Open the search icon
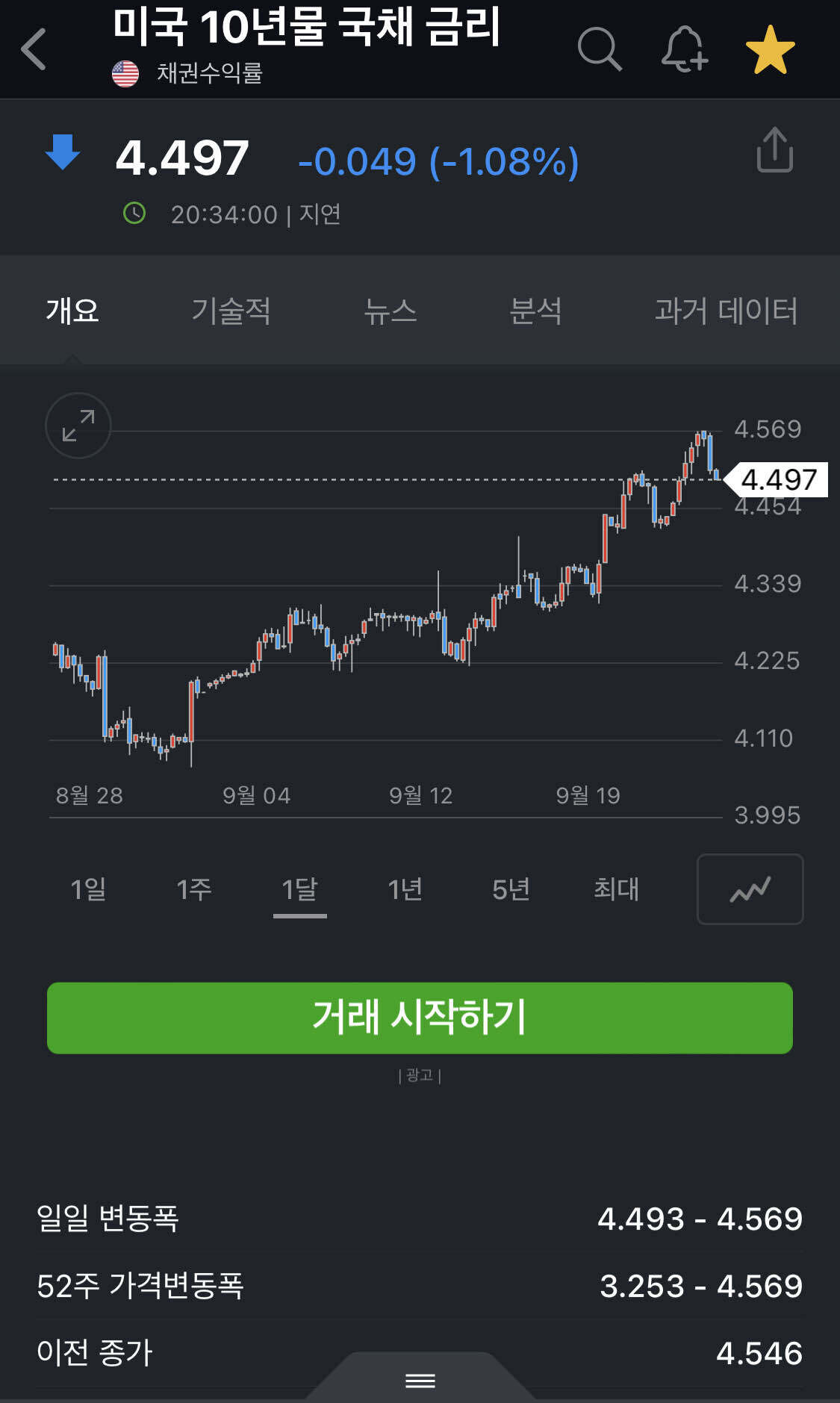Screen dimensions: 840x1403 tap(600, 49)
